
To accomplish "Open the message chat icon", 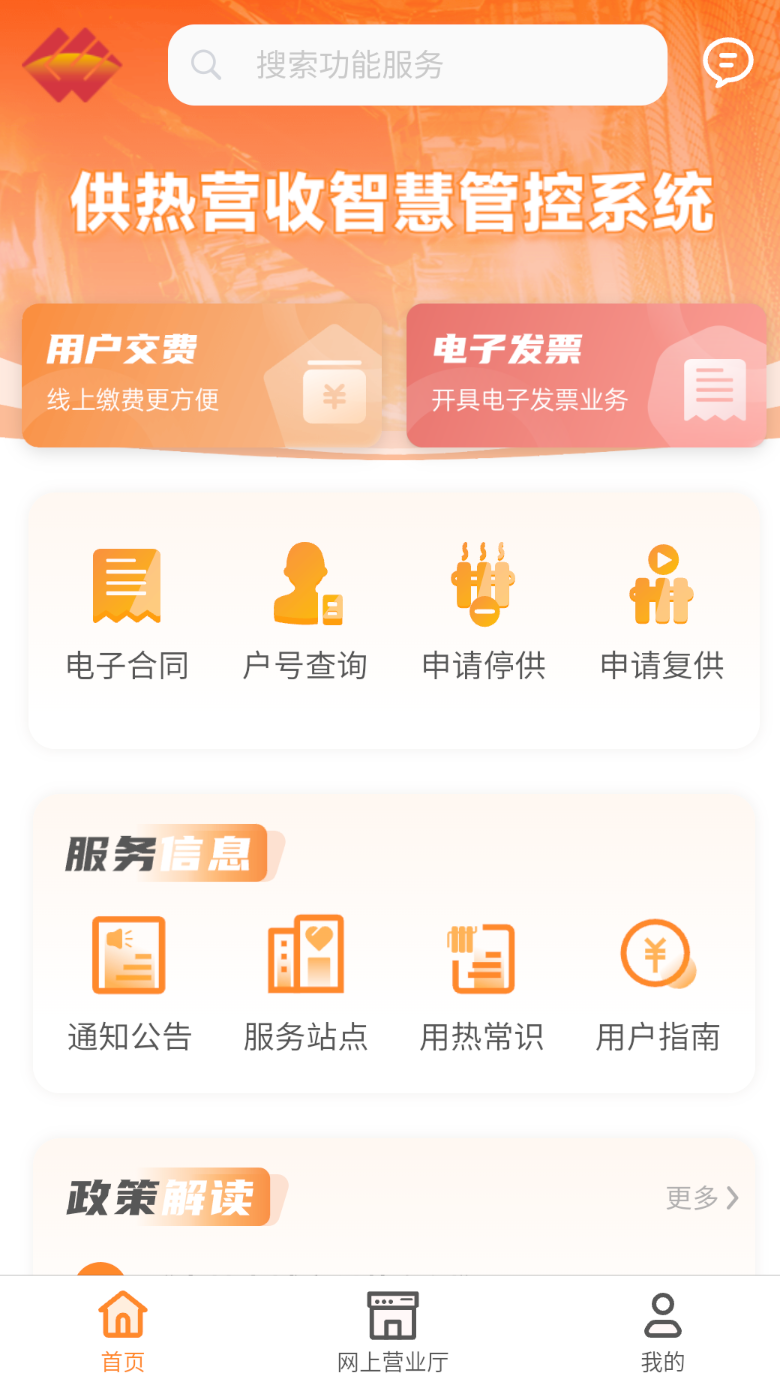I will pos(728,63).
